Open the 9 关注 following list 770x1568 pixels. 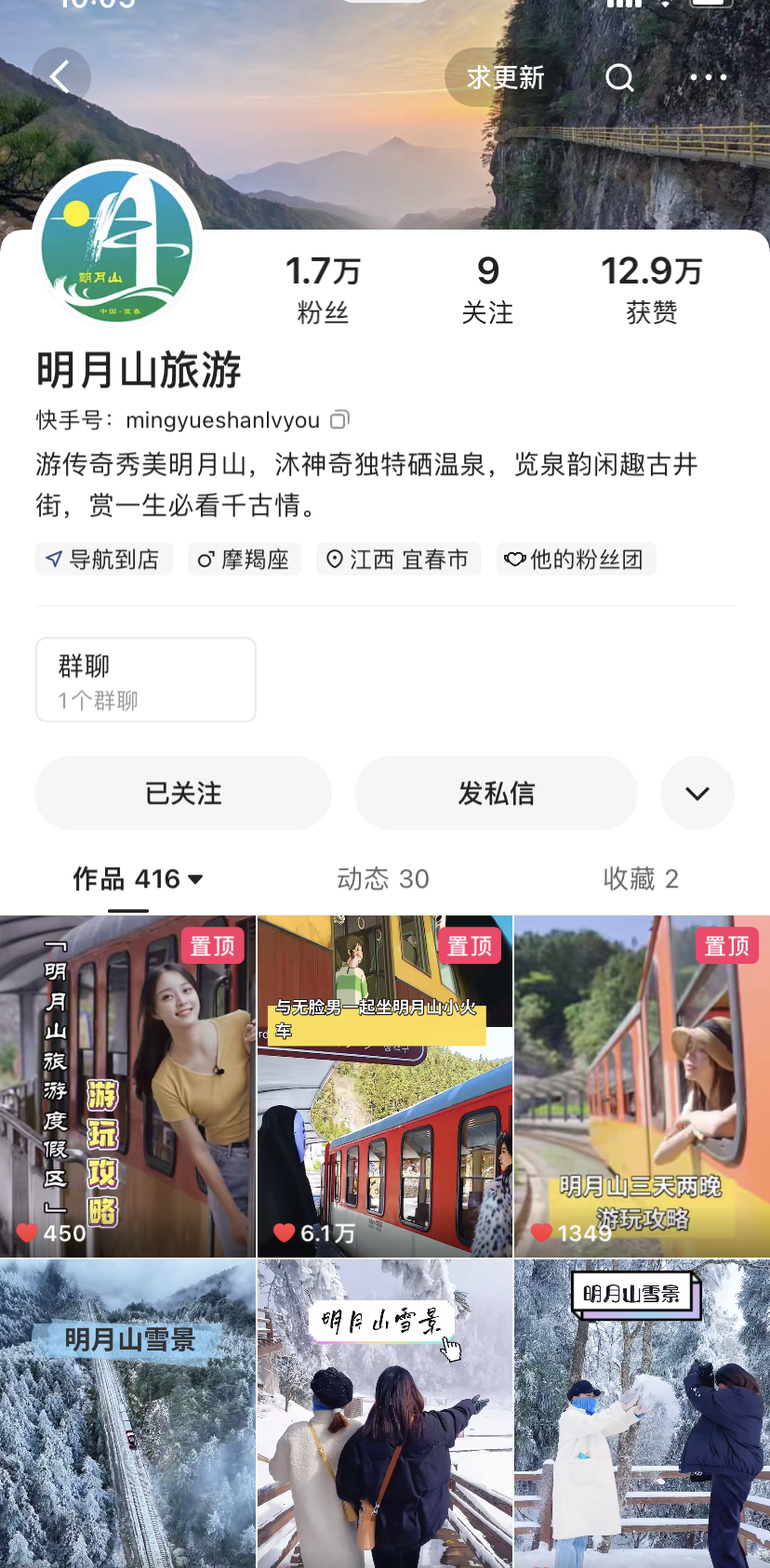click(x=487, y=289)
